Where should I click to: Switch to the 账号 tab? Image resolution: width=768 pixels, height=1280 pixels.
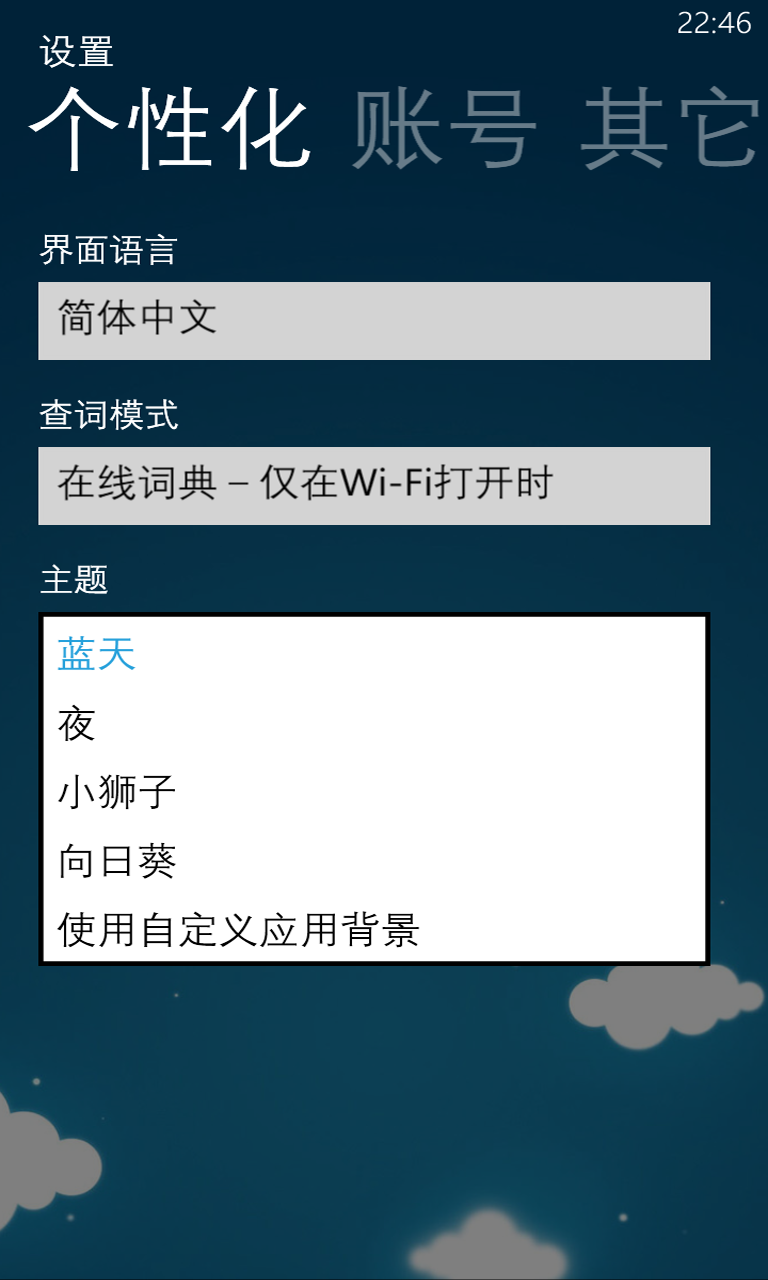pos(444,132)
